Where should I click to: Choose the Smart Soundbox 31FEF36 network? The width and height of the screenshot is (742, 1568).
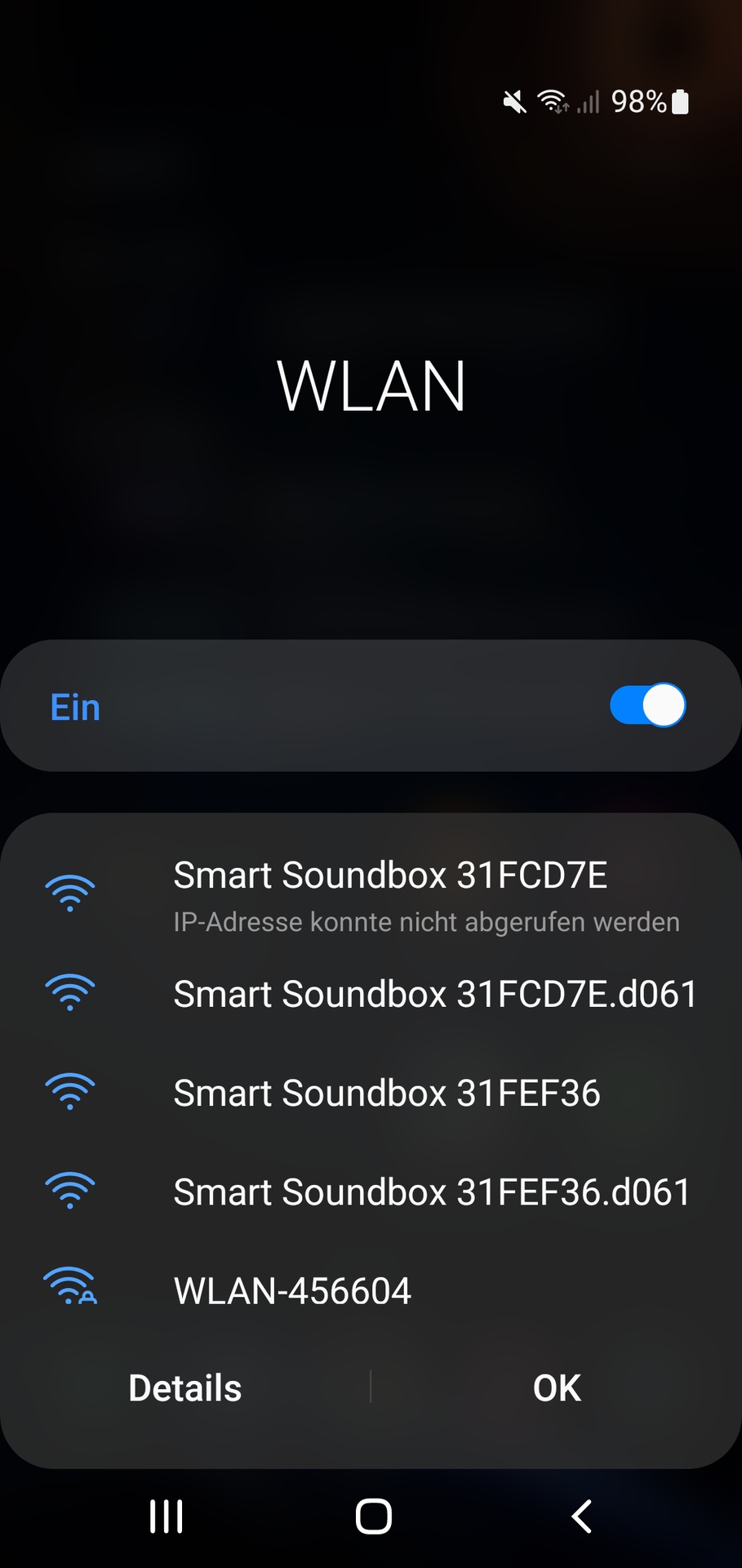[x=387, y=1094]
